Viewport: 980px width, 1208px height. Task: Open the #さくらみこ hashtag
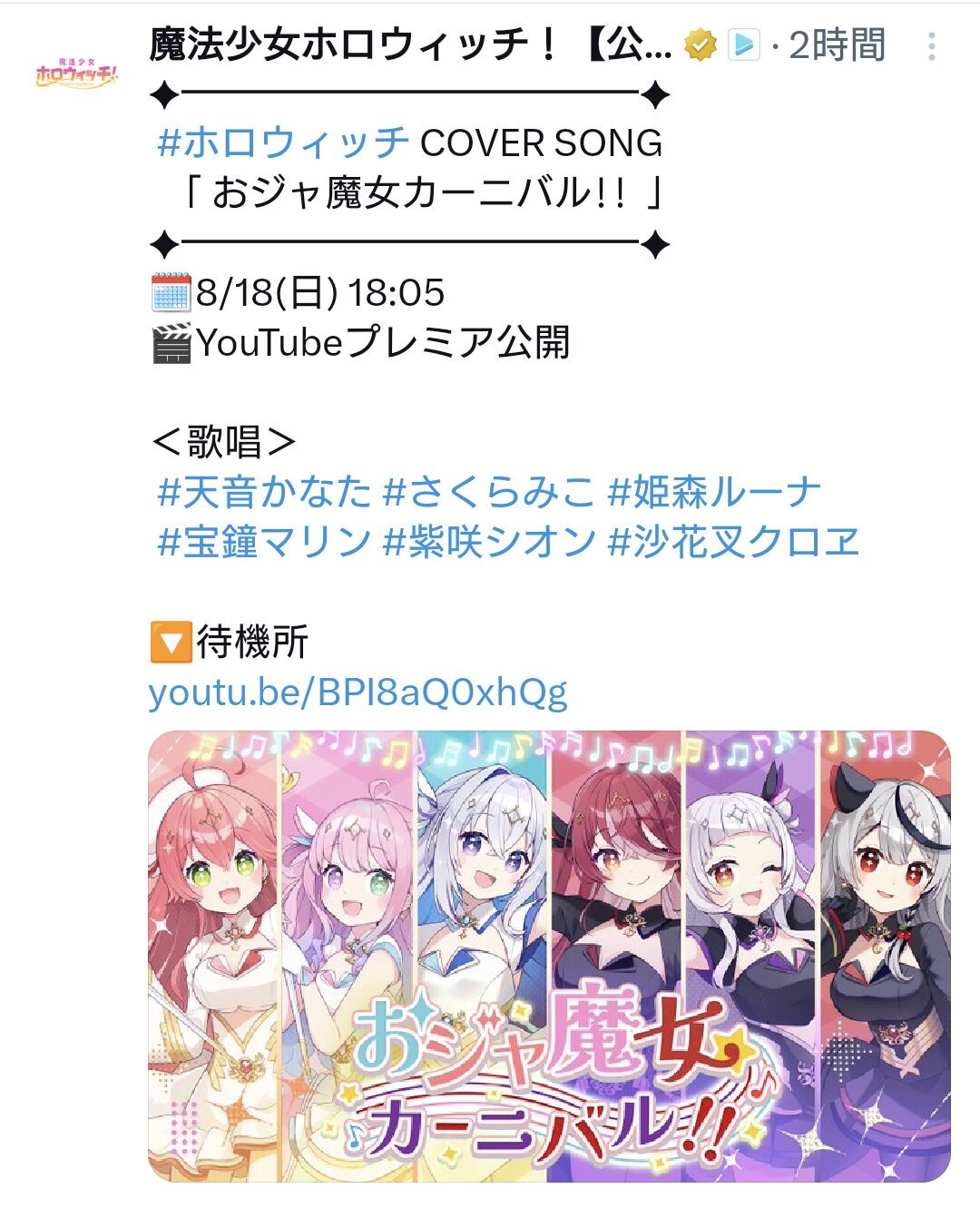(489, 492)
